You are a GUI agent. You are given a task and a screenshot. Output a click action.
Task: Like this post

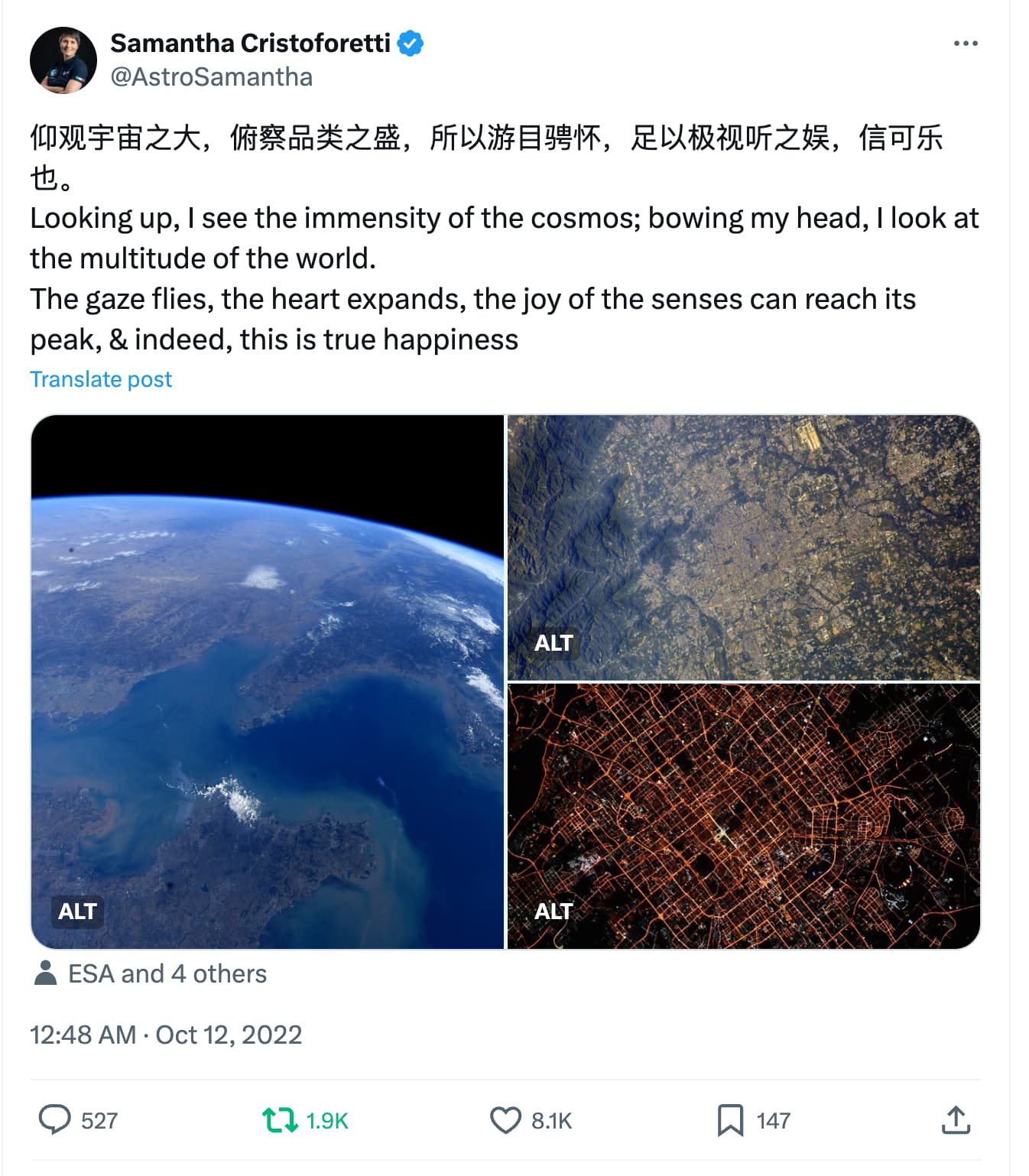(505, 1120)
